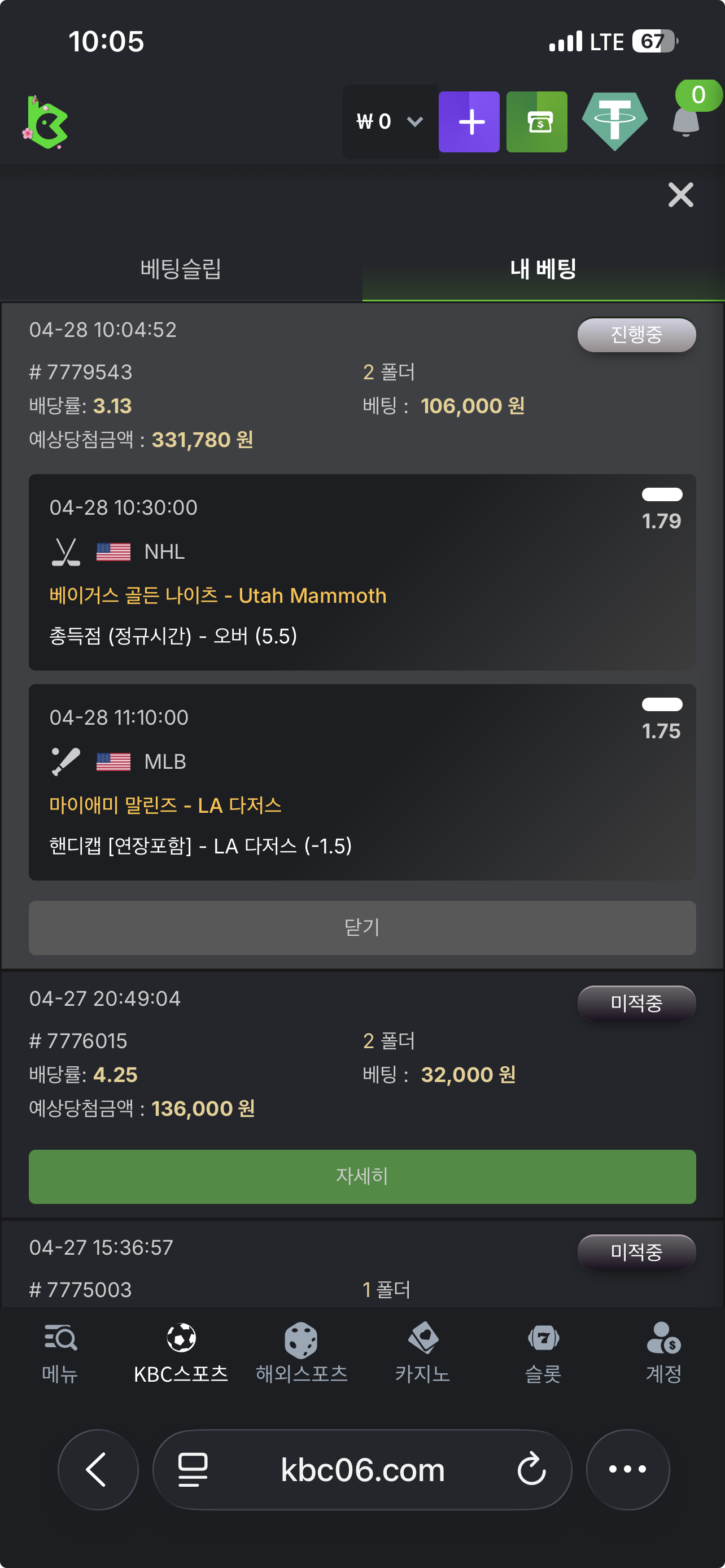Close the bet panel with X
The width and height of the screenshot is (725, 1568).
click(680, 195)
